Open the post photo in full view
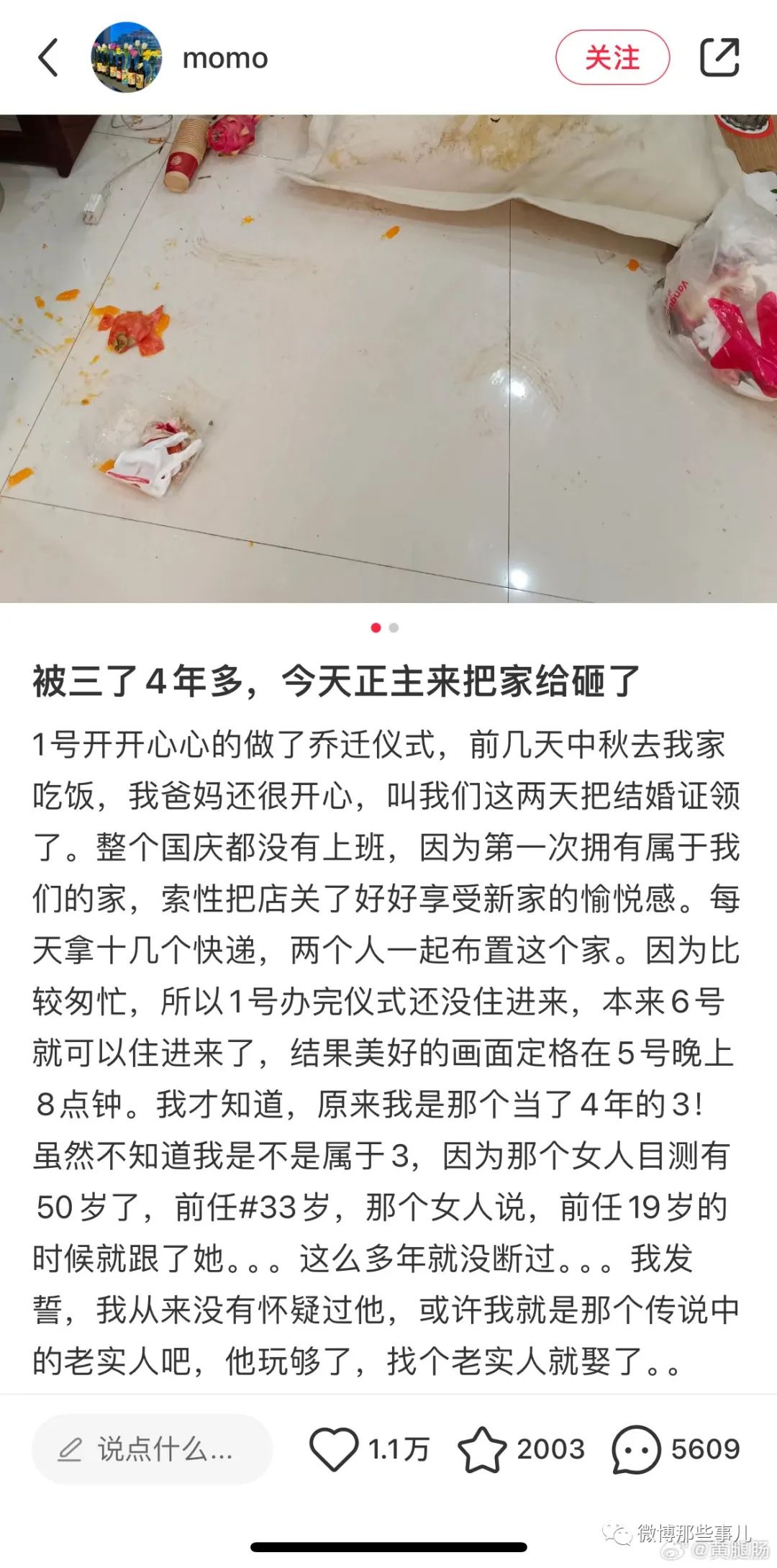This screenshot has height=1568, width=777. pos(388,358)
